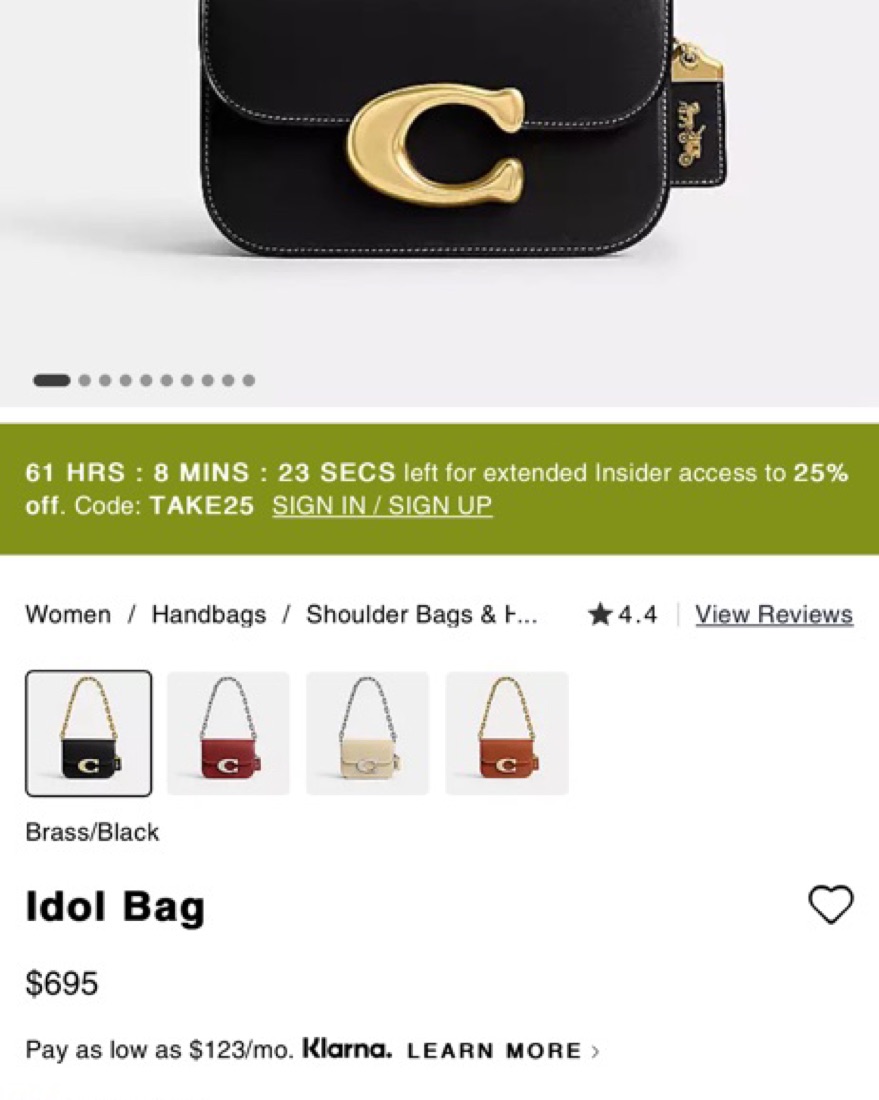
Task: Learn more about Klarna payments
Action: point(502,1051)
